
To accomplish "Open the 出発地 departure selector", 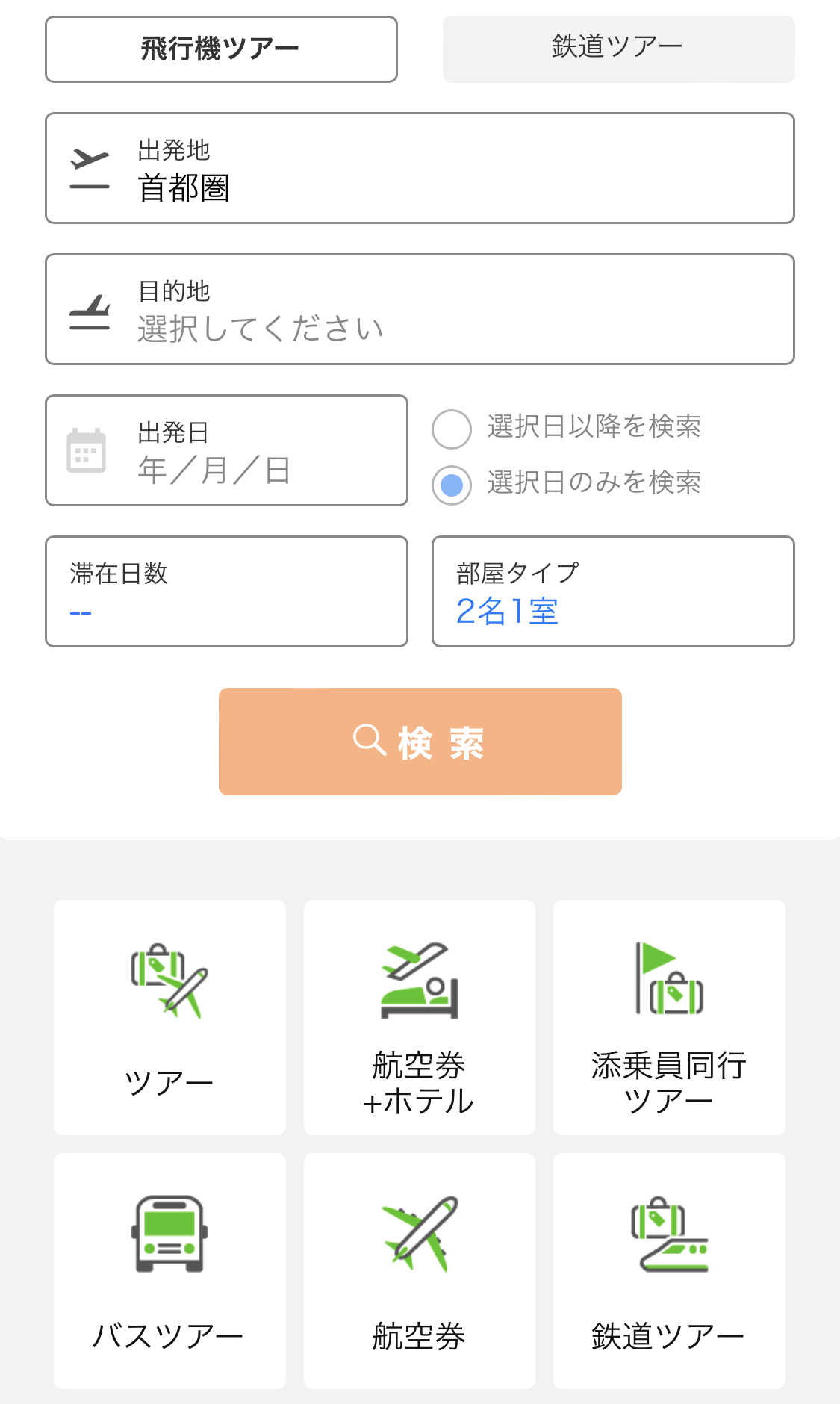I will (x=420, y=168).
